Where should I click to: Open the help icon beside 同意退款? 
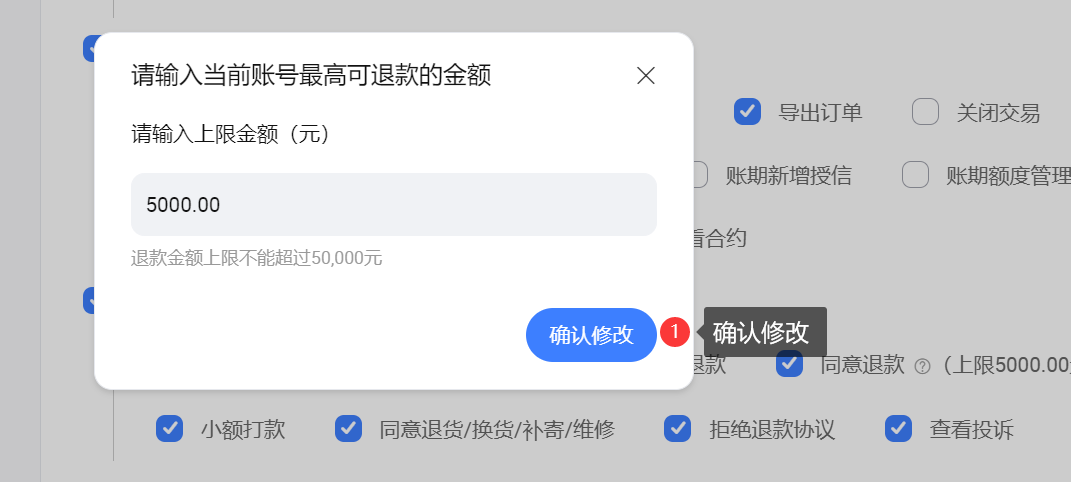pyautogui.click(x=922, y=366)
